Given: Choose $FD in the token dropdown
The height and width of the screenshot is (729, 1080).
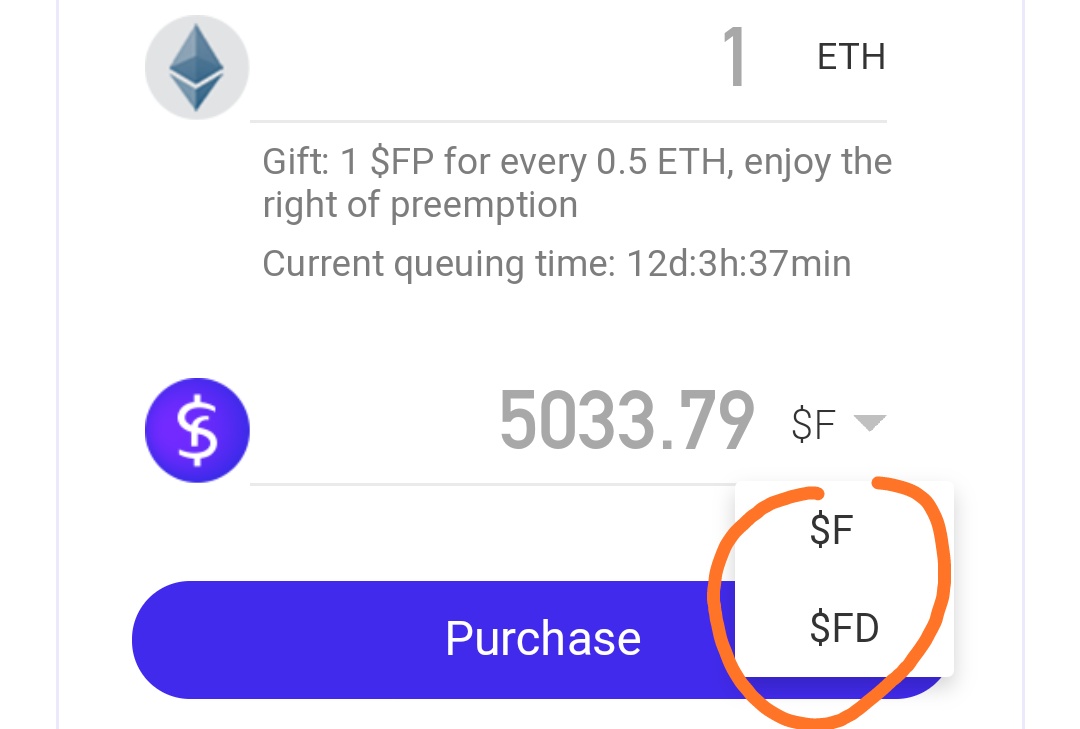Looking at the screenshot, I should (844, 629).
